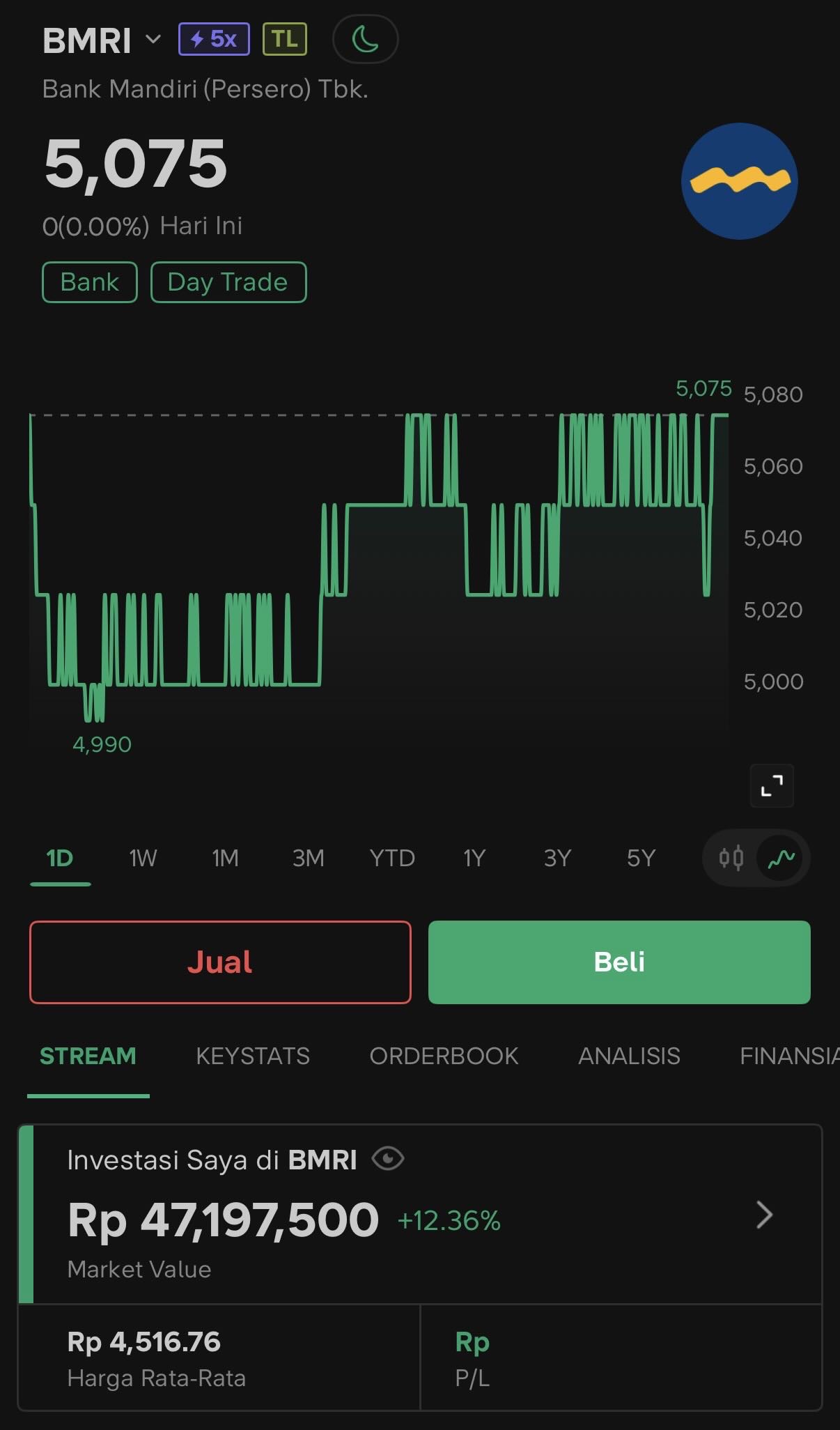Image resolution: width=840 pixels, height=1430 pixels.
Task: Switch to YTD chart range
Action: pos(392,858)
